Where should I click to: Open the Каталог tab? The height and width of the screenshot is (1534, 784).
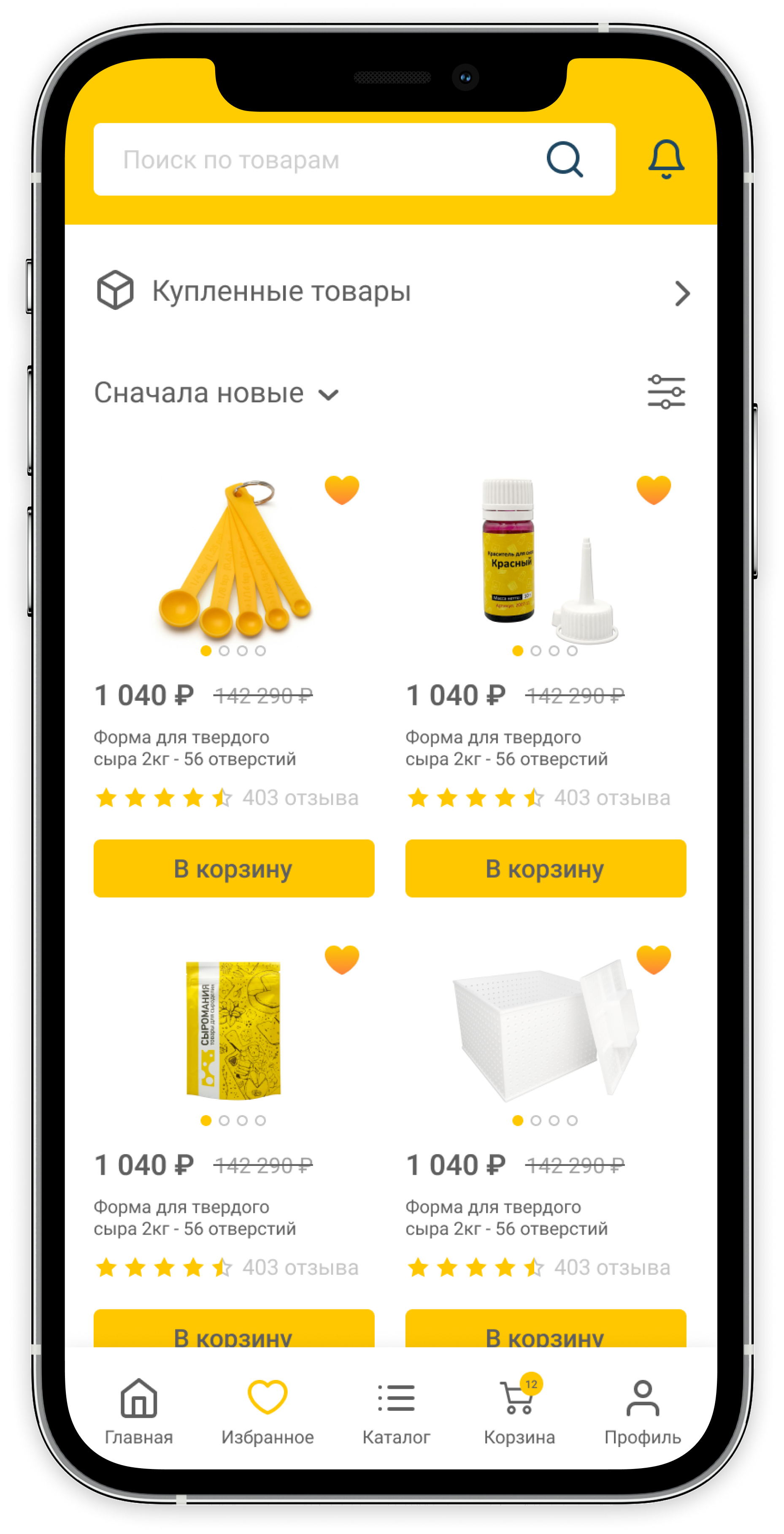tap(396, 1411)
